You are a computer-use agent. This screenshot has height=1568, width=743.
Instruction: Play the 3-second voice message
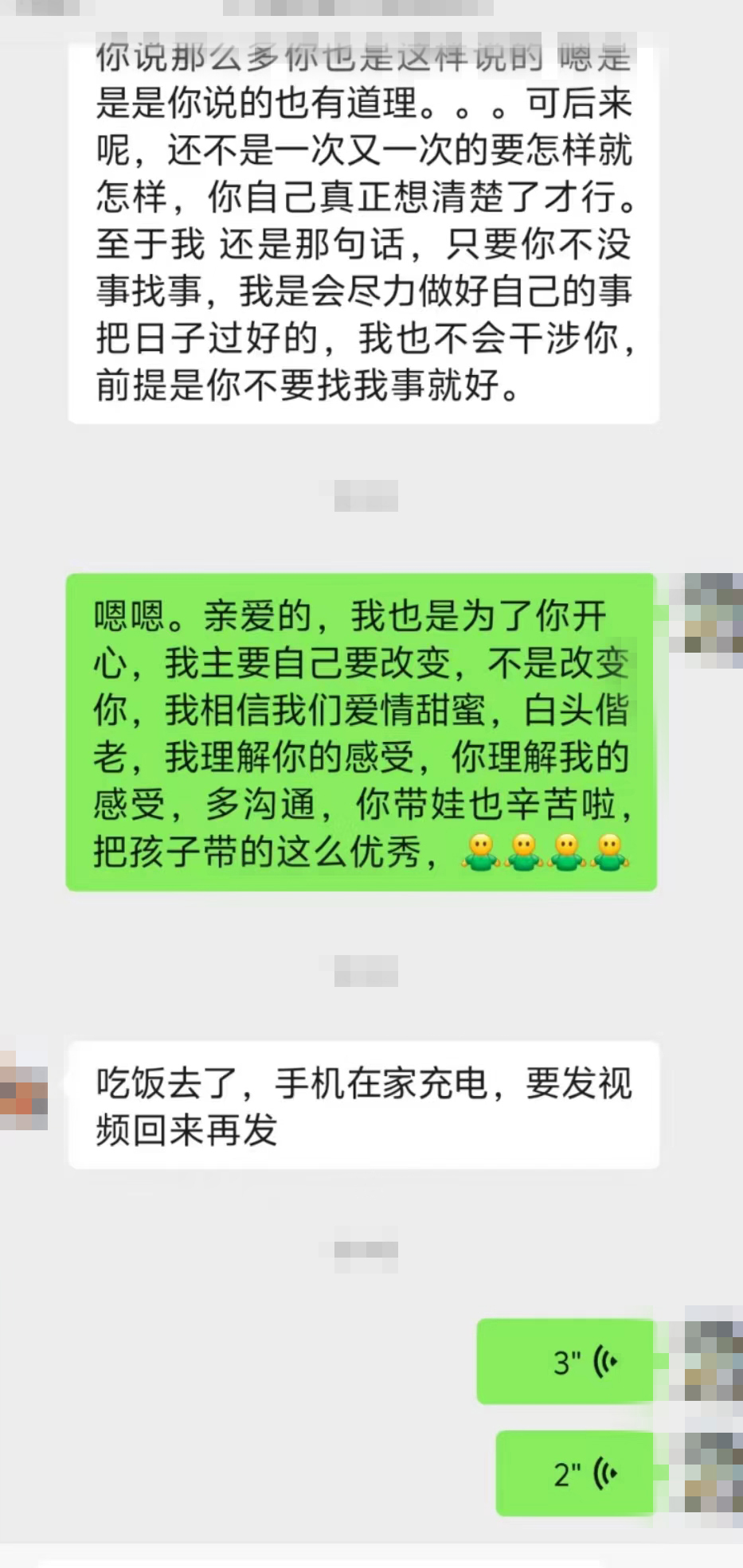click(x=565, y=1361)
